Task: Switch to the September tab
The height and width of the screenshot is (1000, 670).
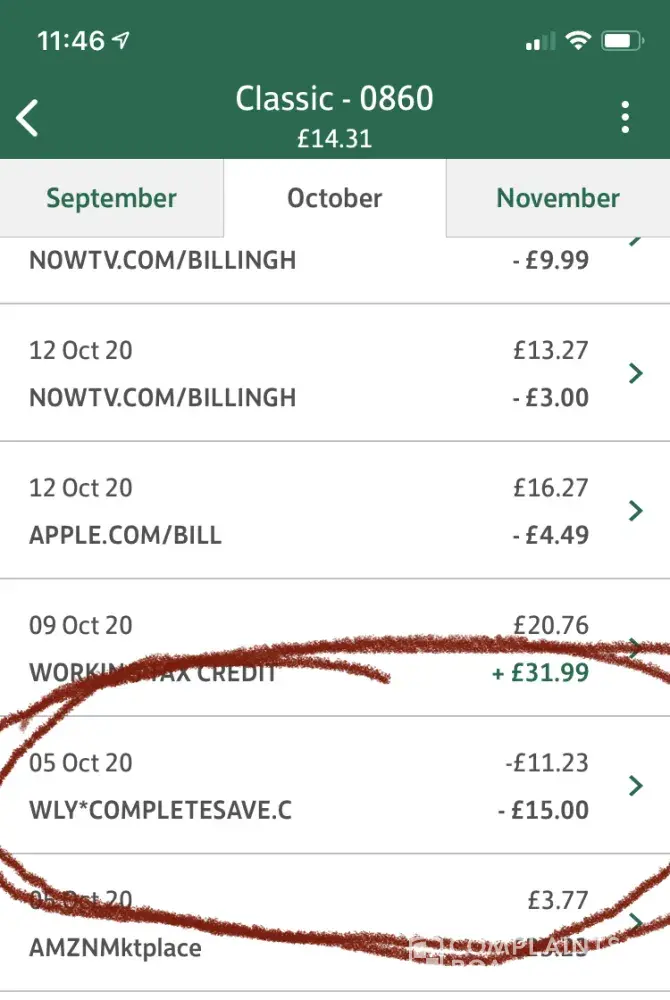Action: pos(111,198)
